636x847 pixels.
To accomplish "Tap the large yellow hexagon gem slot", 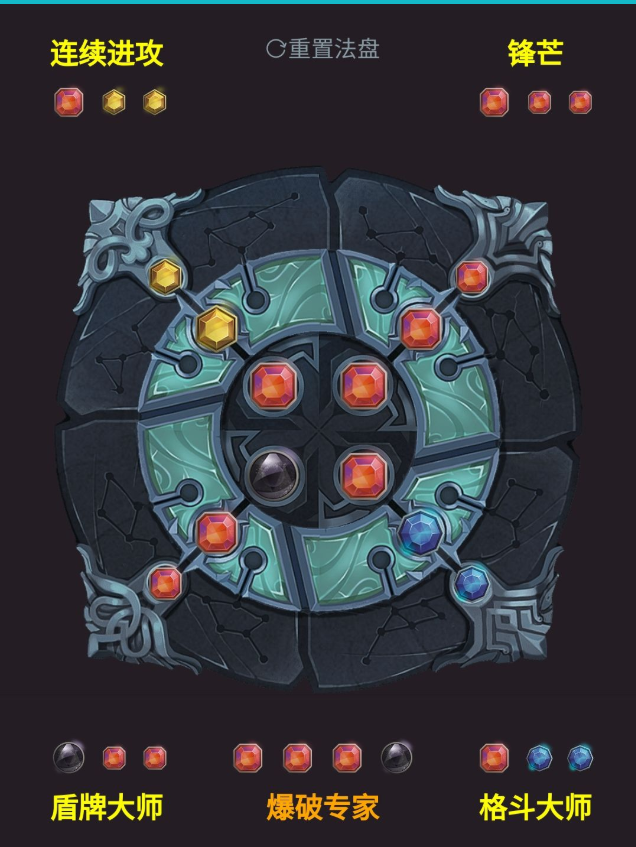I will pos(215,328).
